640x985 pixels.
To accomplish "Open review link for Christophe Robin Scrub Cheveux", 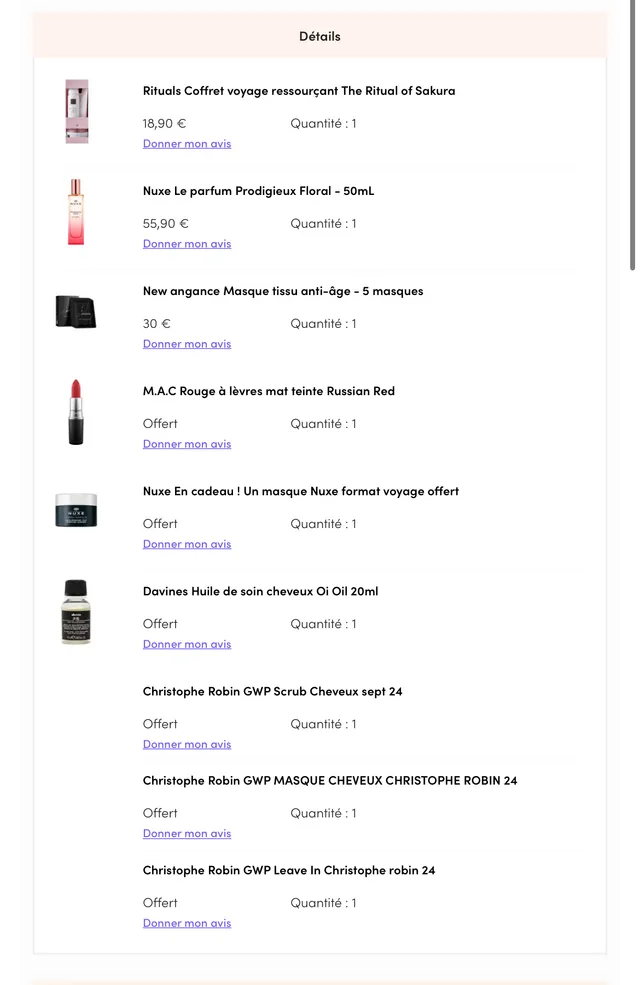I will click(187, 744).
